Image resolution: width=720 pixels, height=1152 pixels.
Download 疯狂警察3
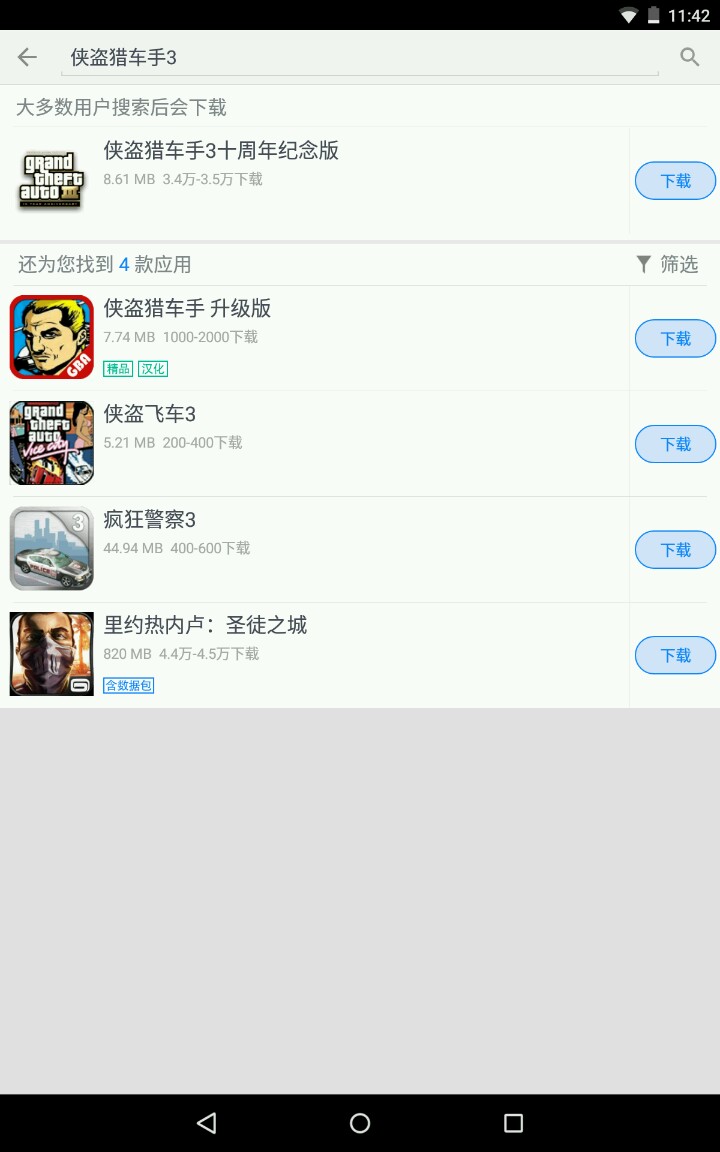tap(675, 550)
